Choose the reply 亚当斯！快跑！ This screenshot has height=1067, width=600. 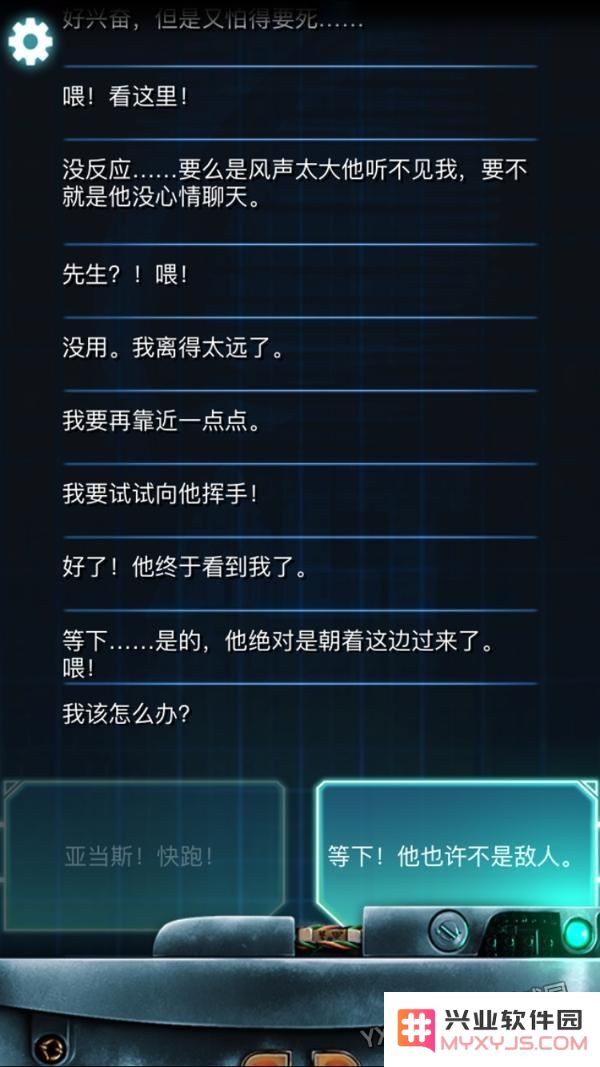142,856
